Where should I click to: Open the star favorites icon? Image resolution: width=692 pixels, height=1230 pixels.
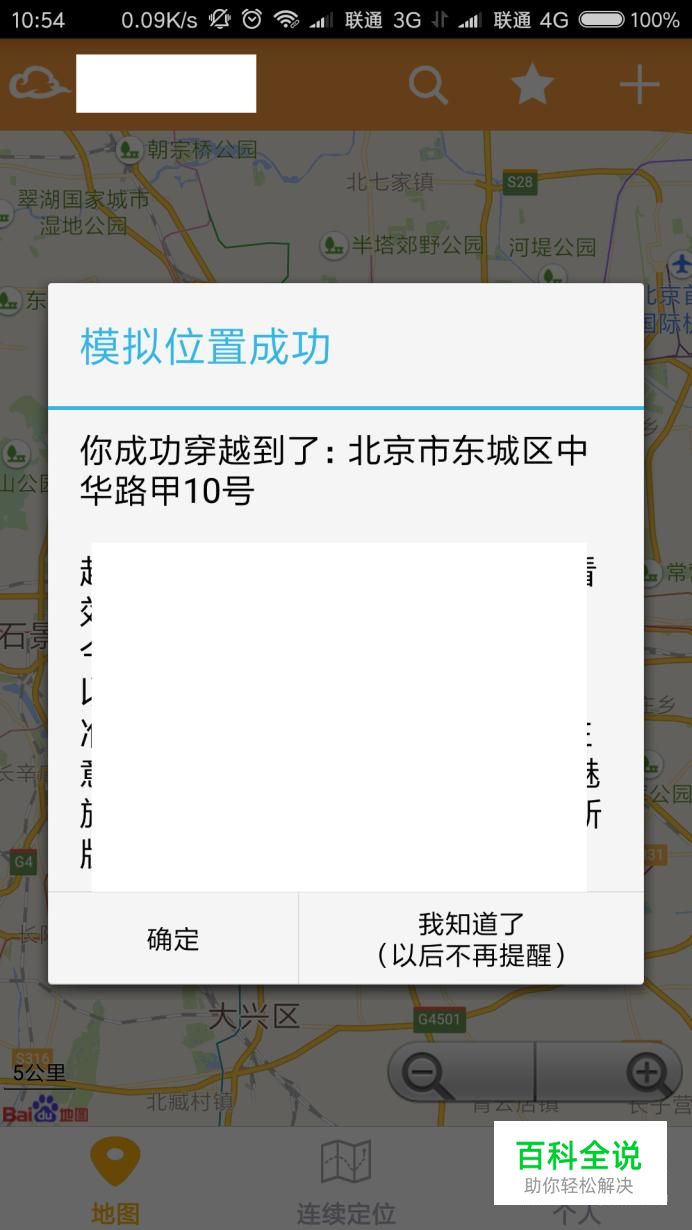pos(532,86)
